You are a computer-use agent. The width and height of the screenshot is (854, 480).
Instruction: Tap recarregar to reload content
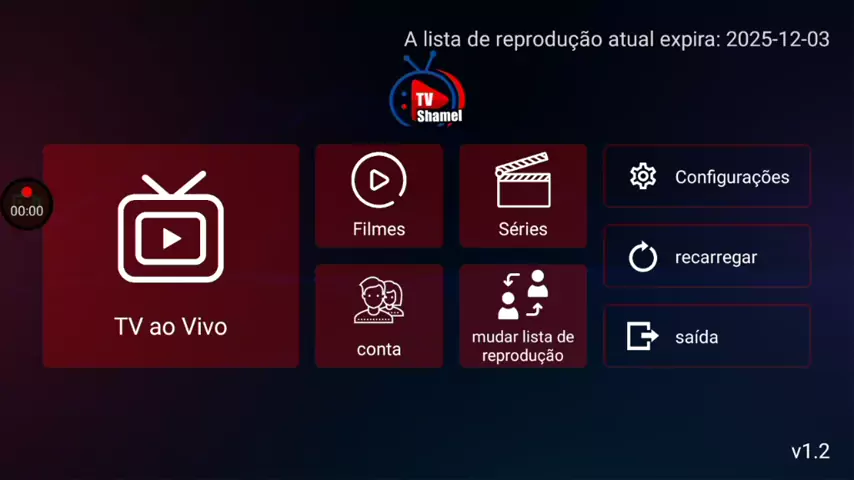click(x=707, y=257)
